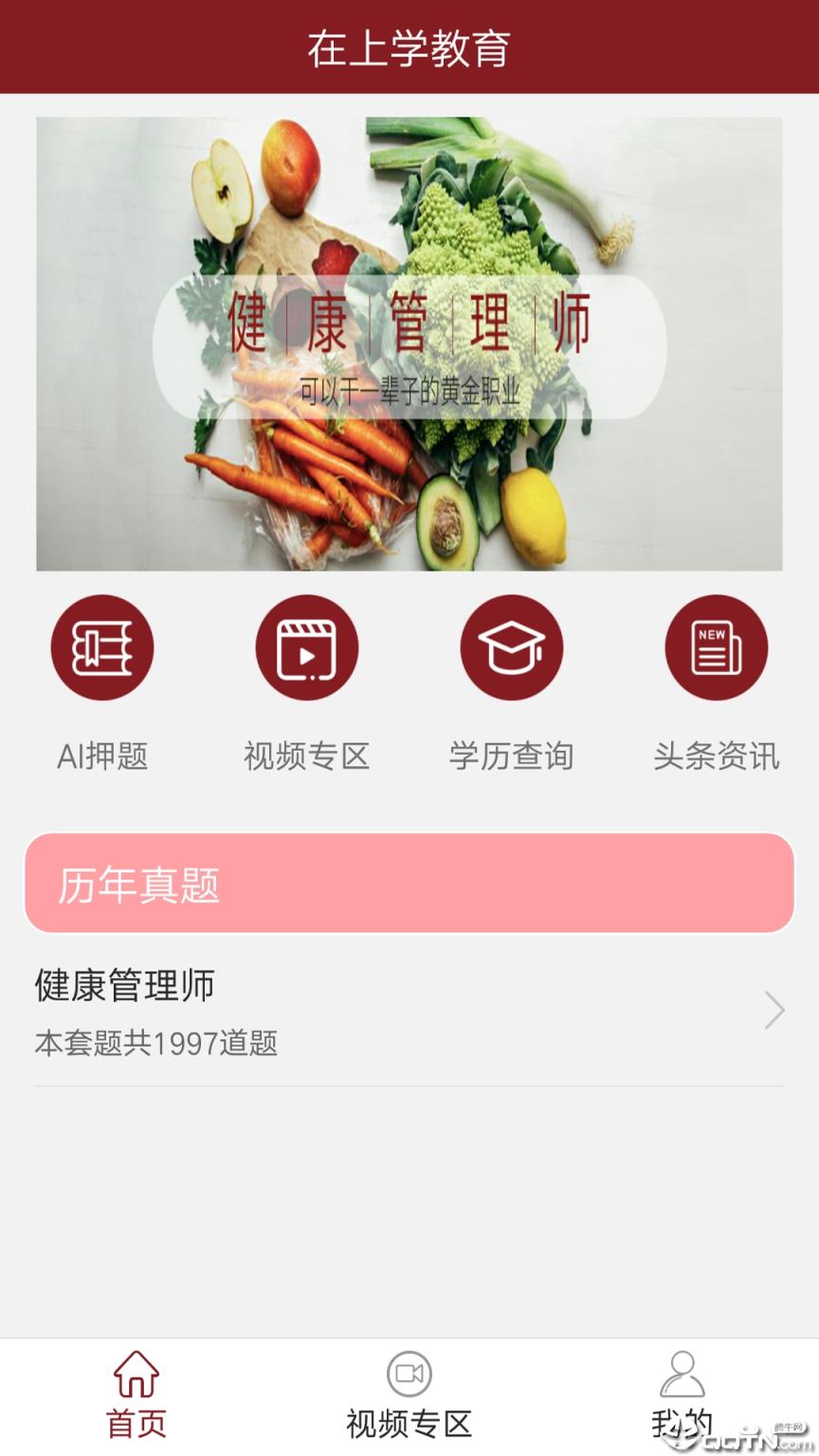Tap the camera icon above 视频专区 tab
Image resolution: width=819 pixels, height=1456 pixels.
(x=409, y=1372)
